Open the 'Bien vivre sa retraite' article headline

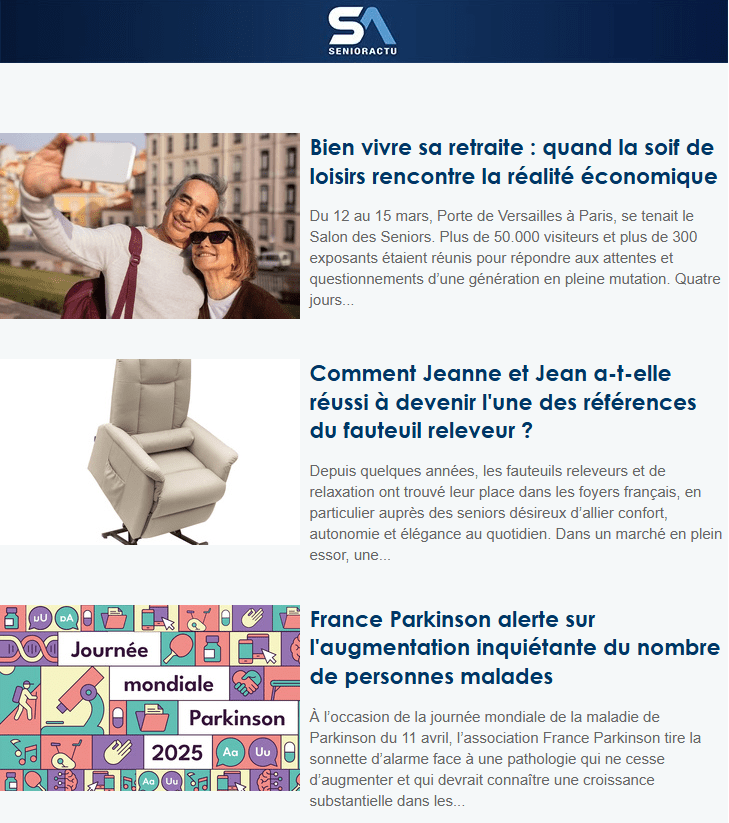(x=513, y=162)
